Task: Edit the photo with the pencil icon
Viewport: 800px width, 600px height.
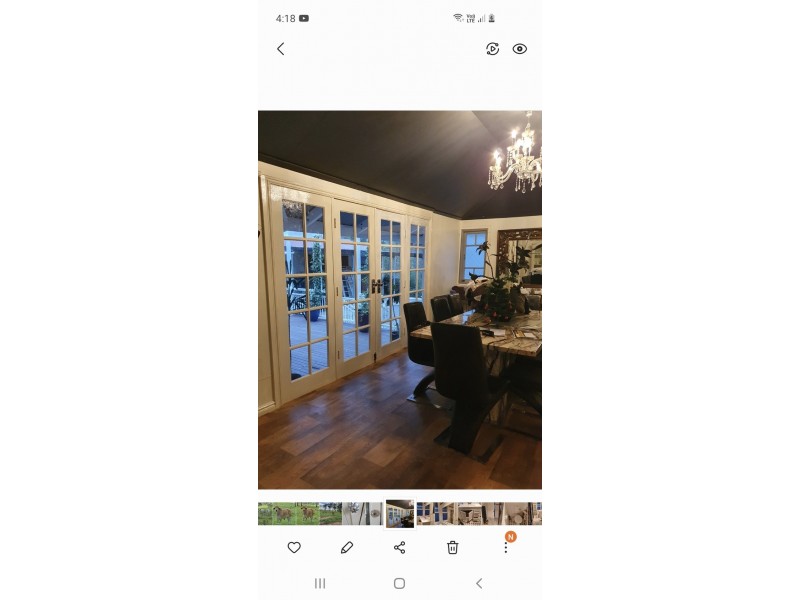Action: [347, 547]
